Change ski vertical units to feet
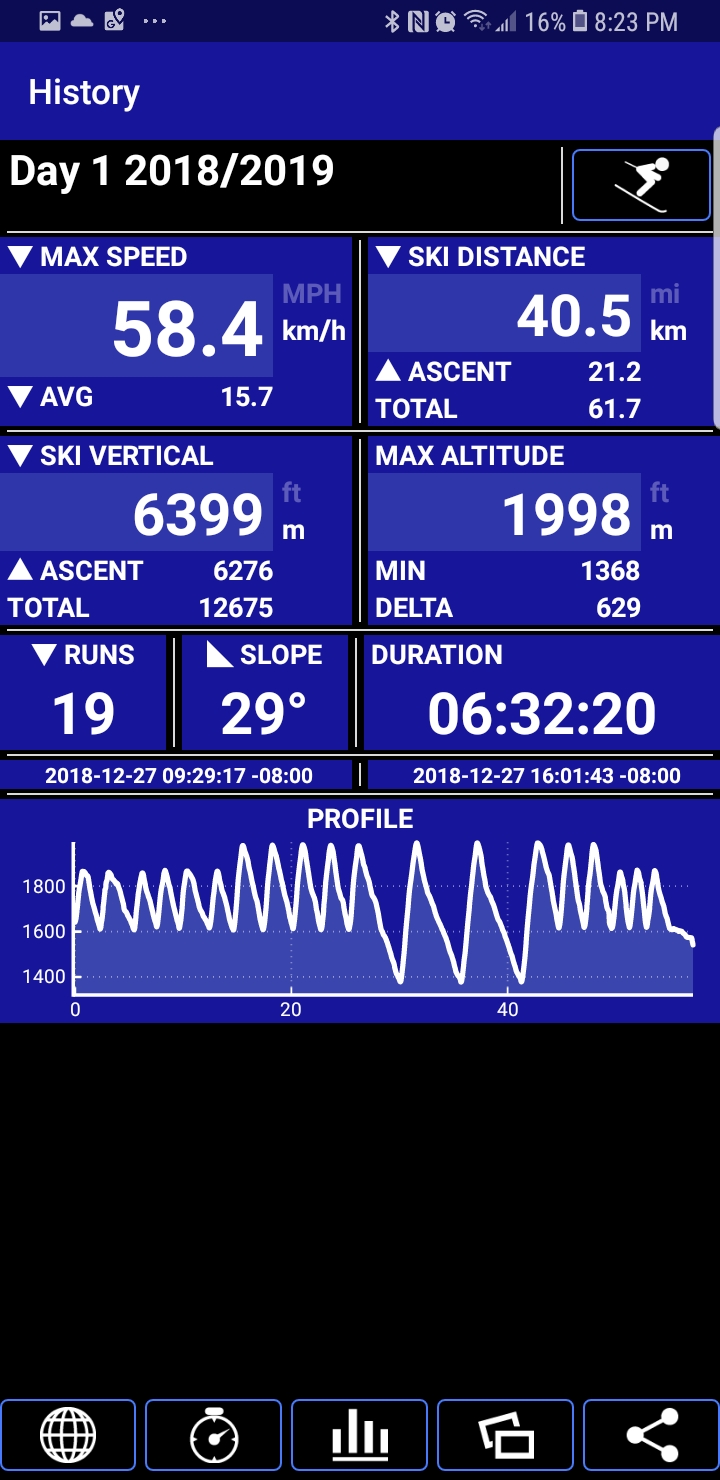720x1480 pixels. tap(292, 493)
